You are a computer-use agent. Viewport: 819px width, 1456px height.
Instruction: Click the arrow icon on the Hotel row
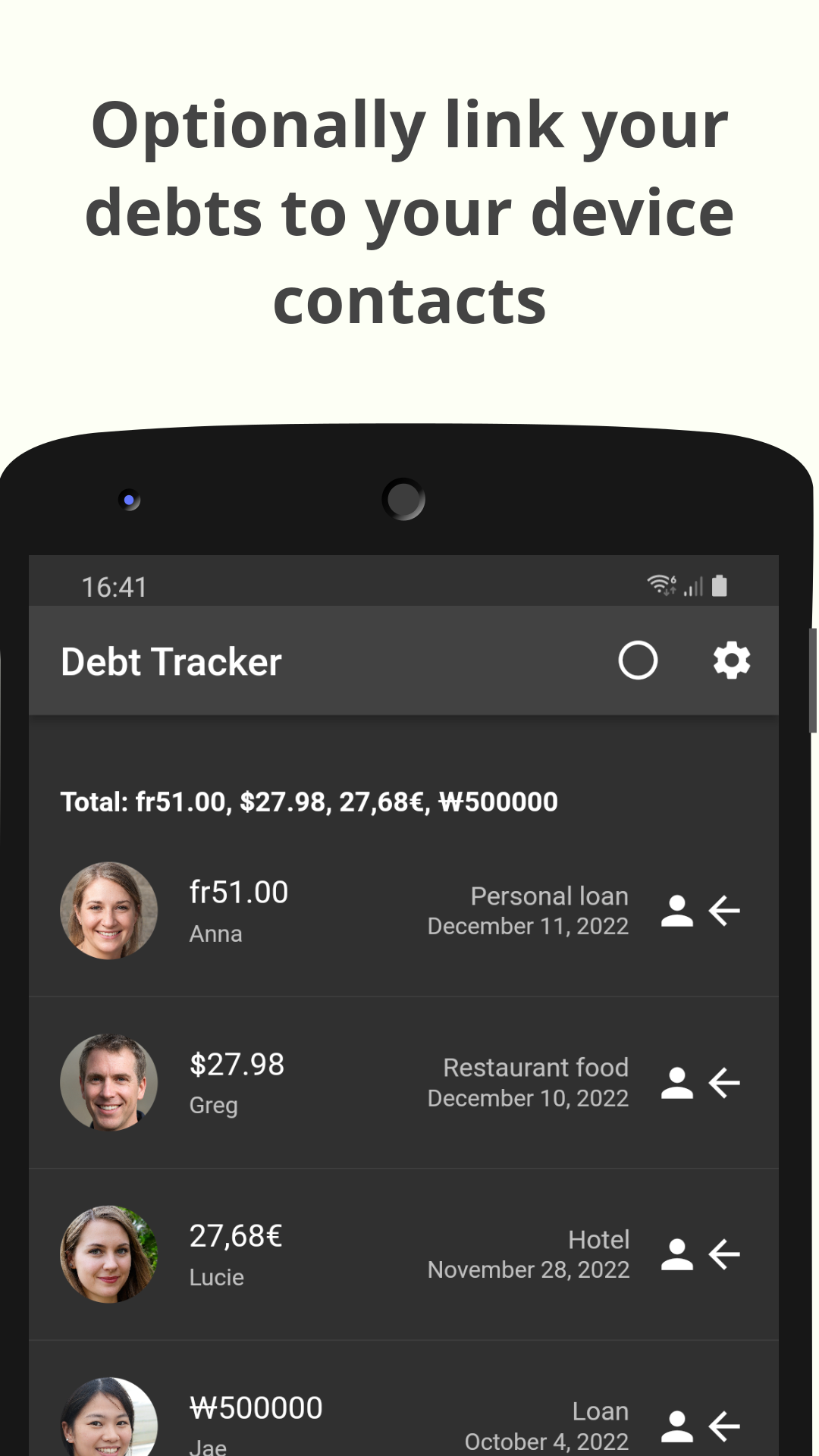tap(723, 1254)
